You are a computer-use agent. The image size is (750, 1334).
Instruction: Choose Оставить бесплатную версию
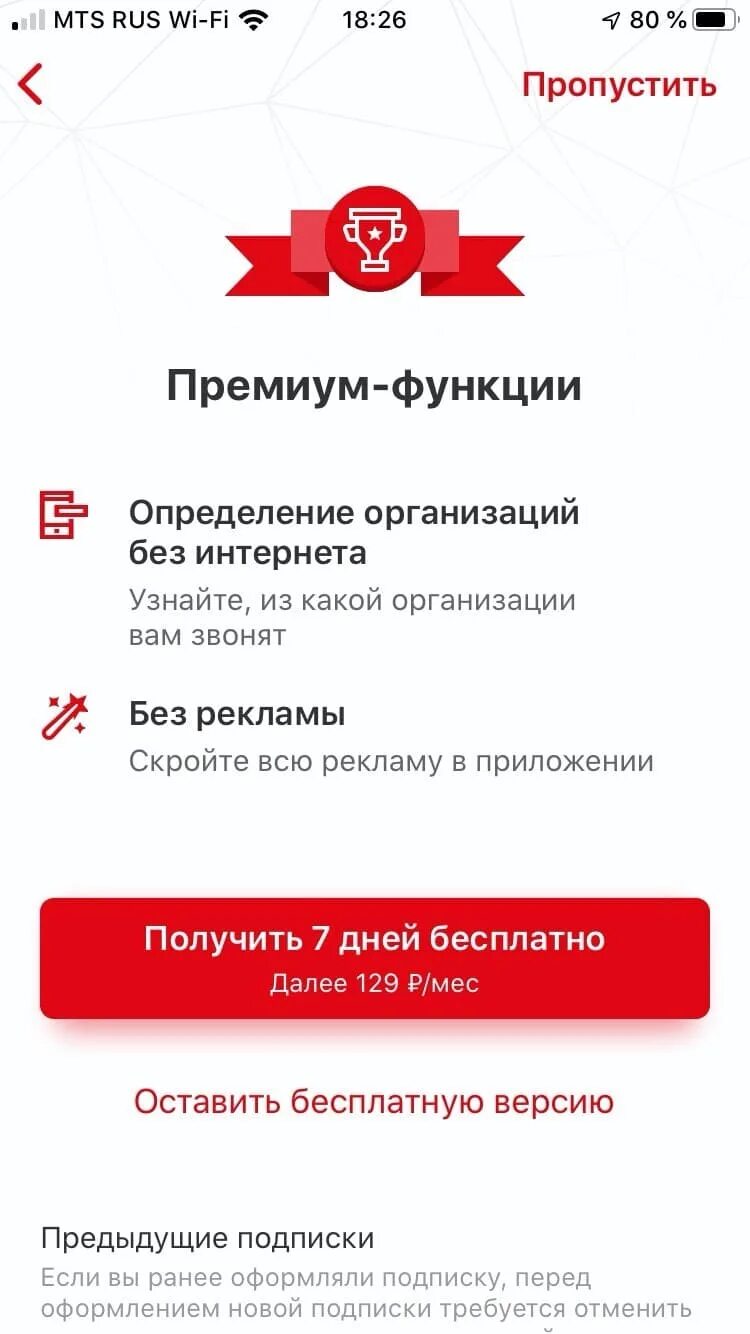click(x=374, y=1102)
